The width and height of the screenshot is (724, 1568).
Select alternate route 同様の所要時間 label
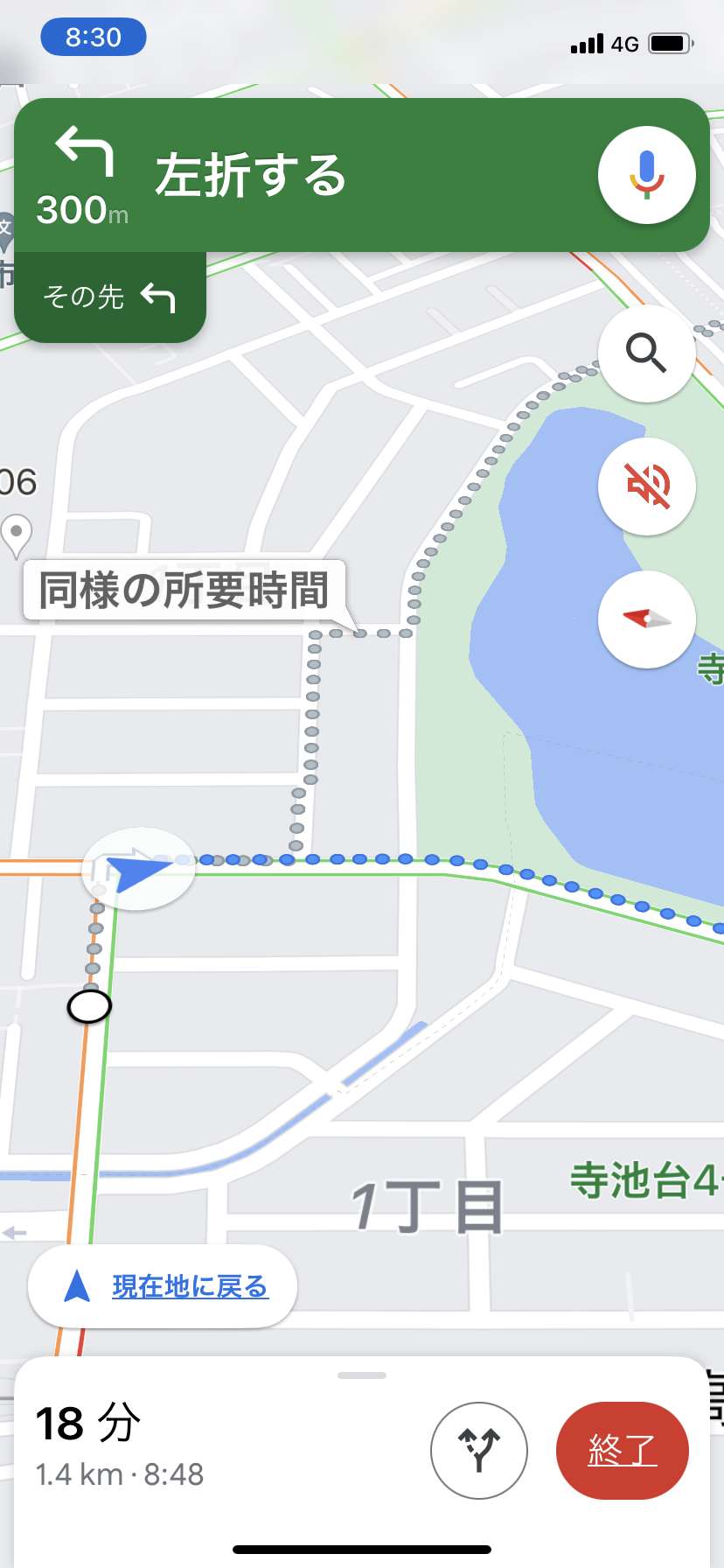(x=184, y=590)
